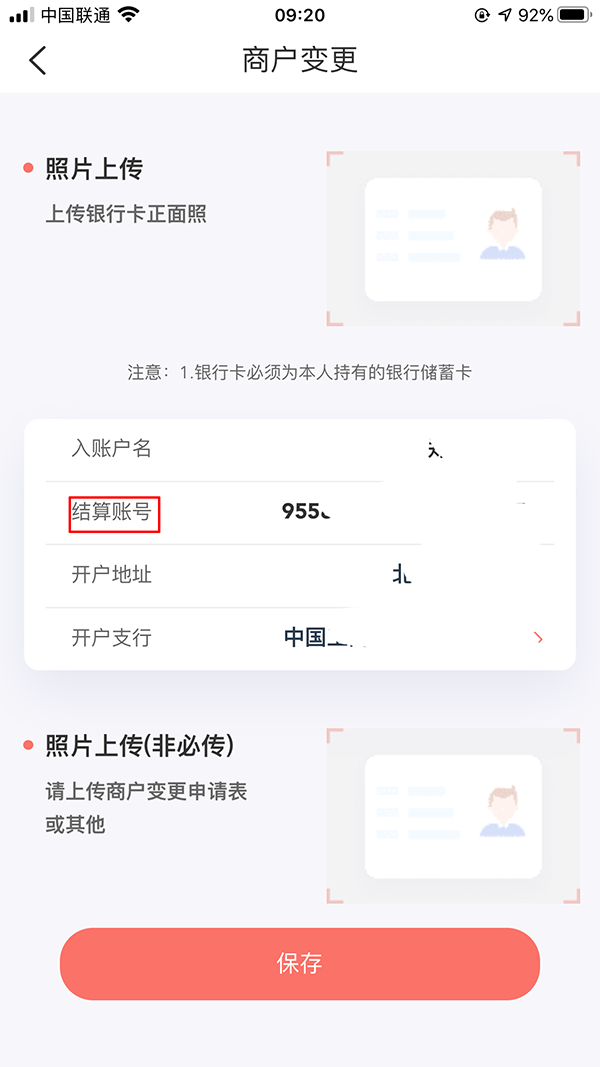Tap the 保存 button

click(300, 964)
